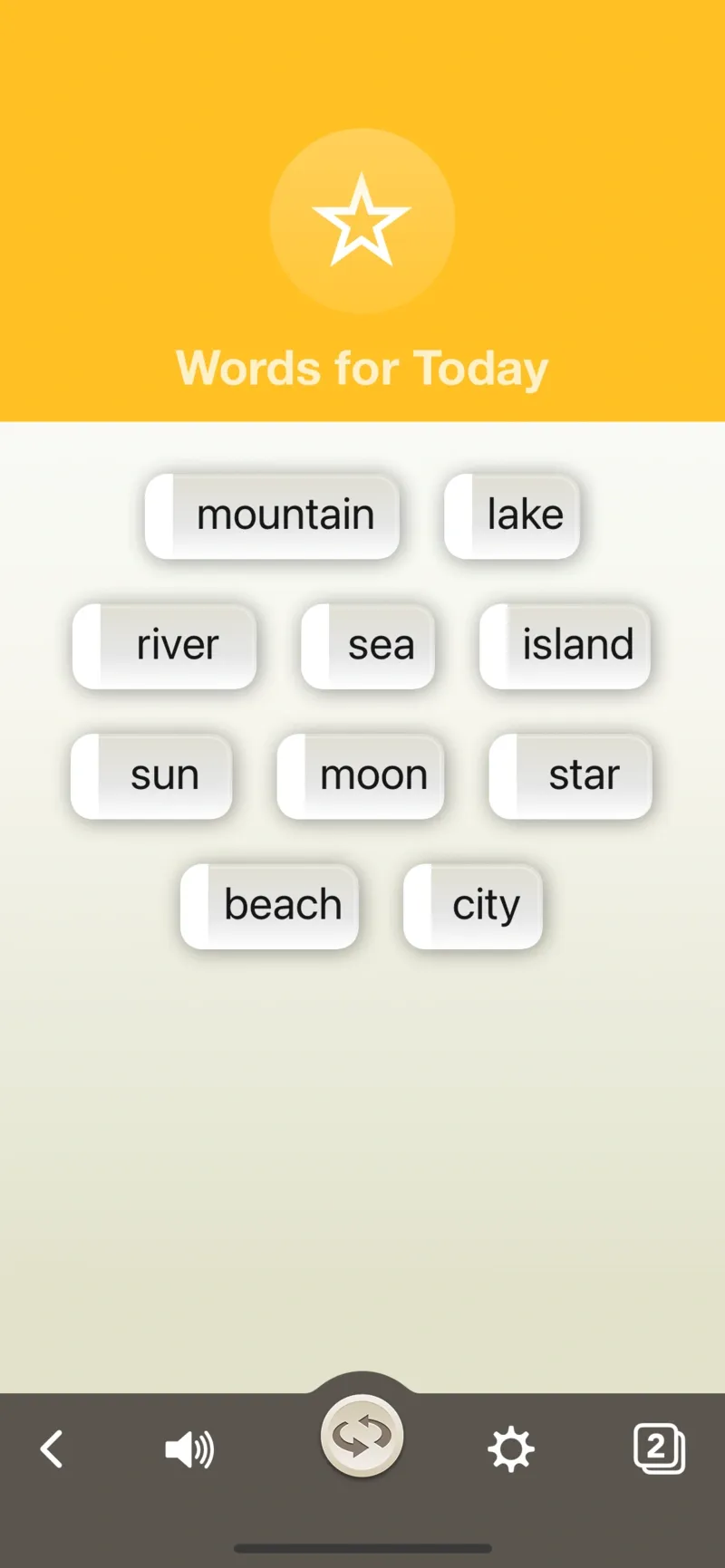
Task: Go back using the arrow icon
Action: [x=53, y=1448]
